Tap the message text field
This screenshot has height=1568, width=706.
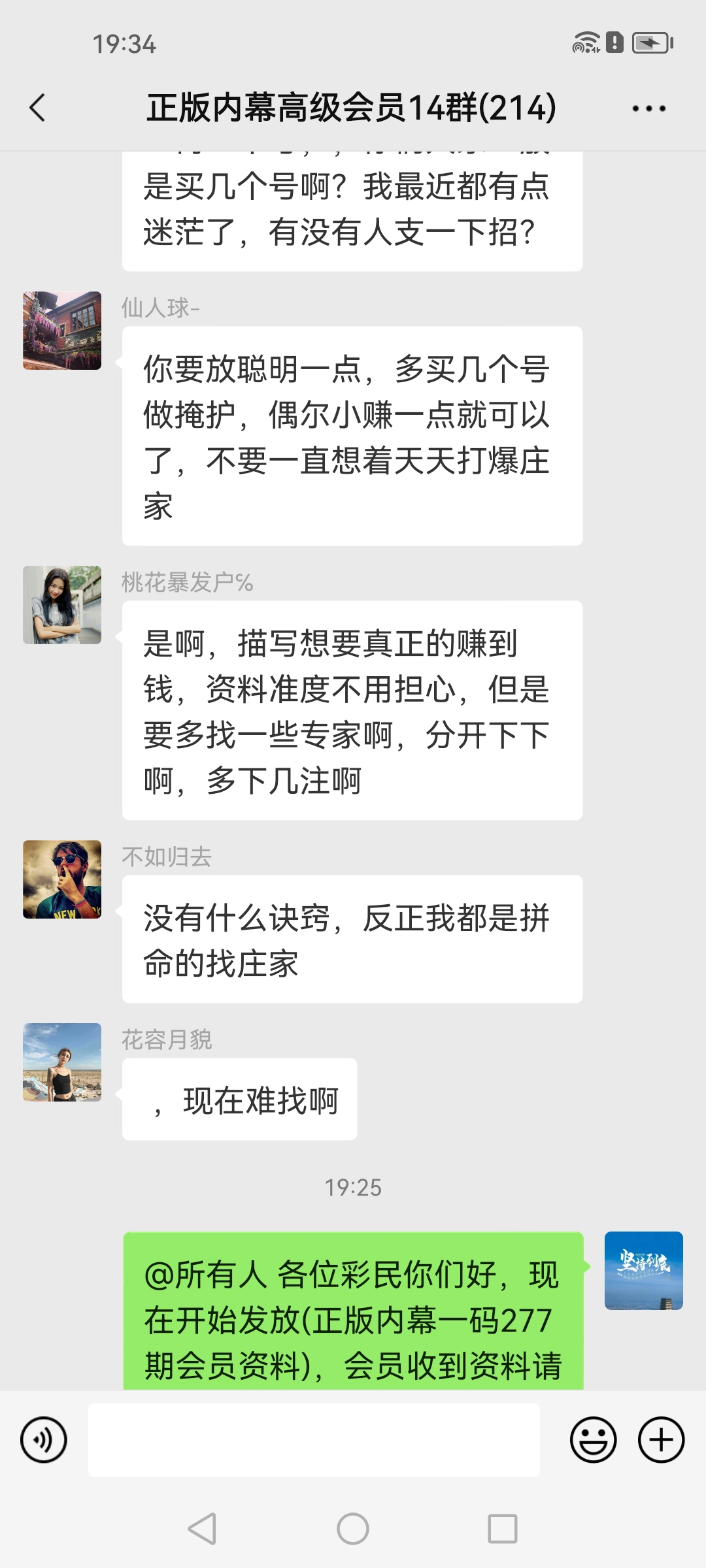[x=314, y=1440]
